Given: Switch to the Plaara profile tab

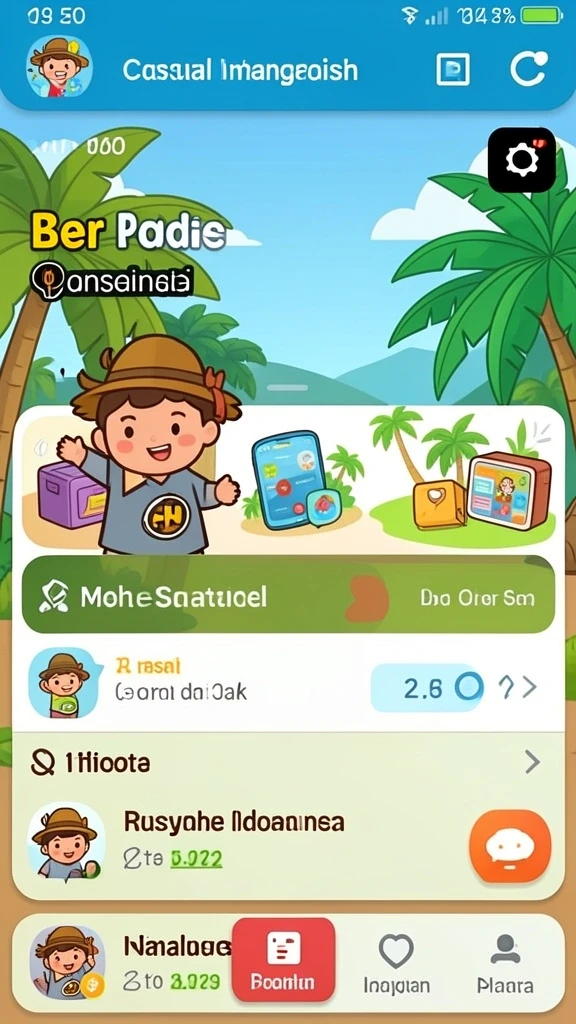Looking at the screenshot, I should (x=504, y=962).
